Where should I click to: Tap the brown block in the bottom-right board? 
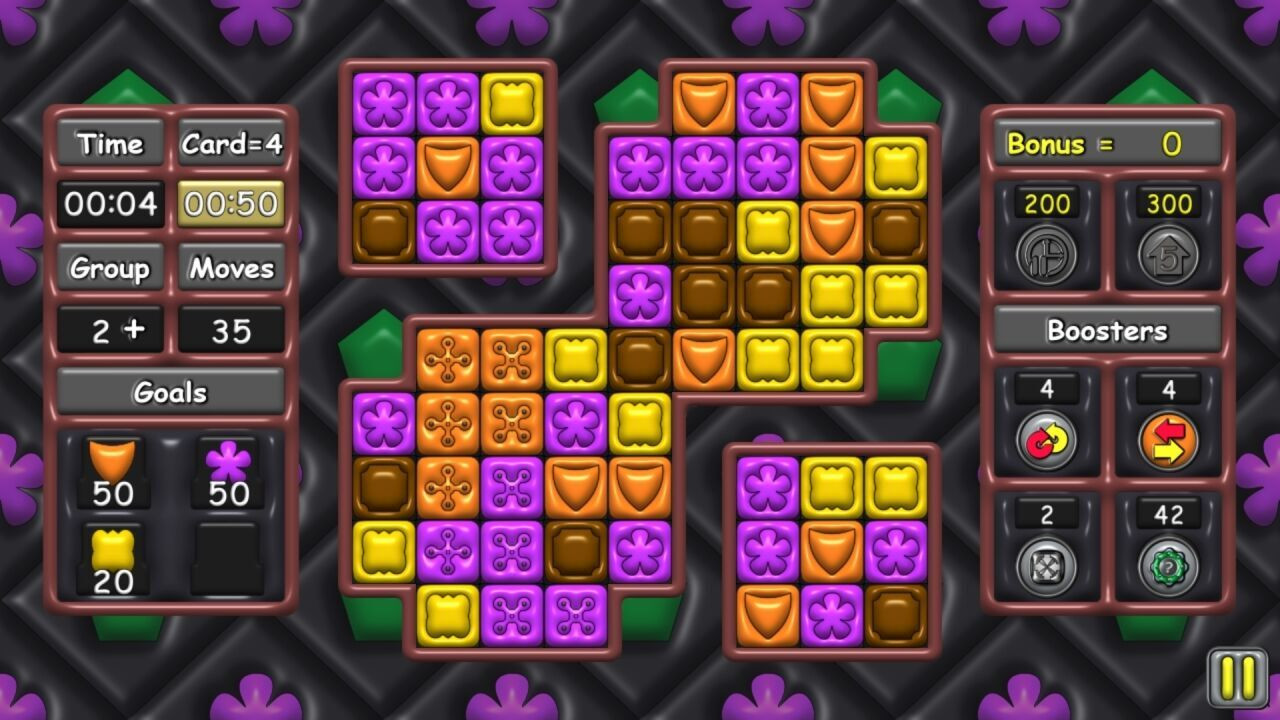pyautogui.click(x=896, y=615)
